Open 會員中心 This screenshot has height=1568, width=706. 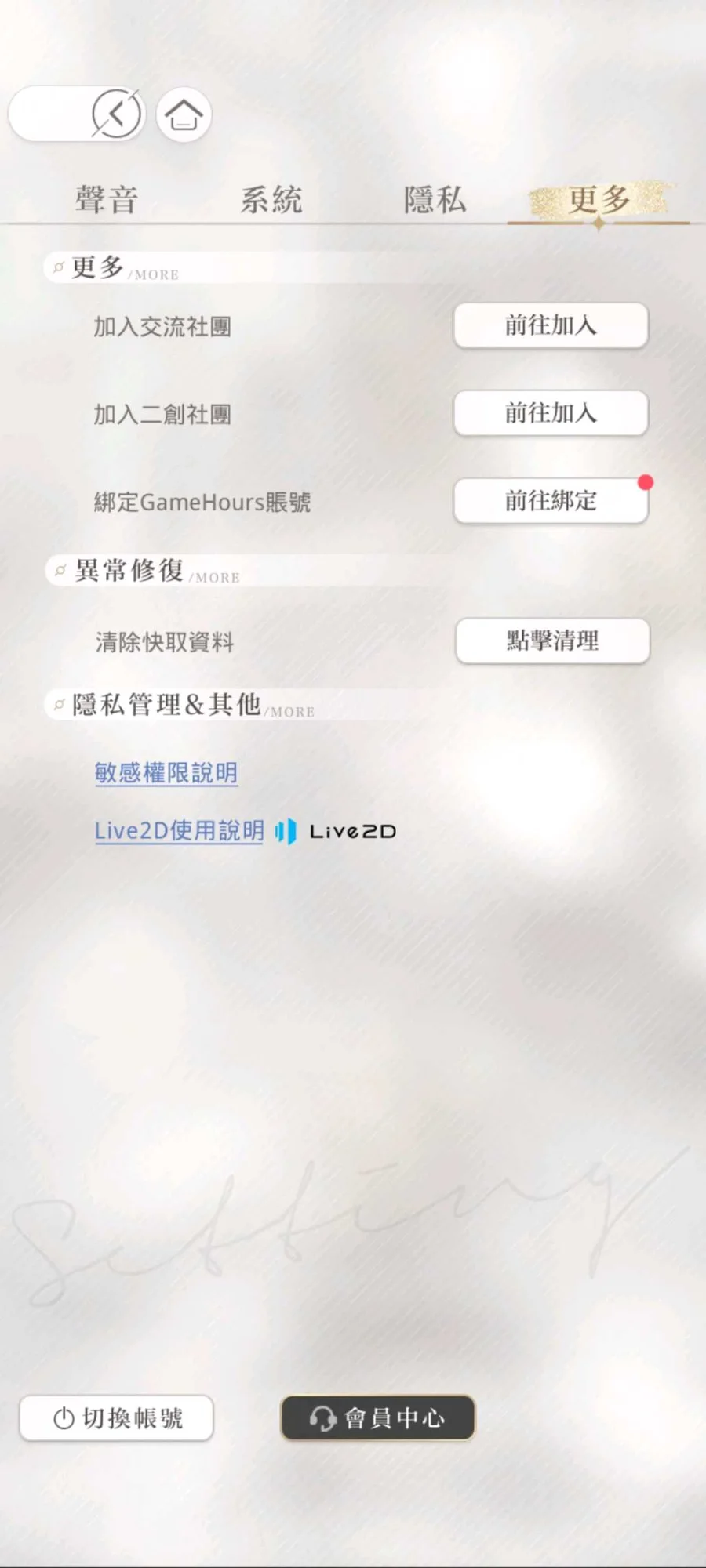click(377, 1417)
